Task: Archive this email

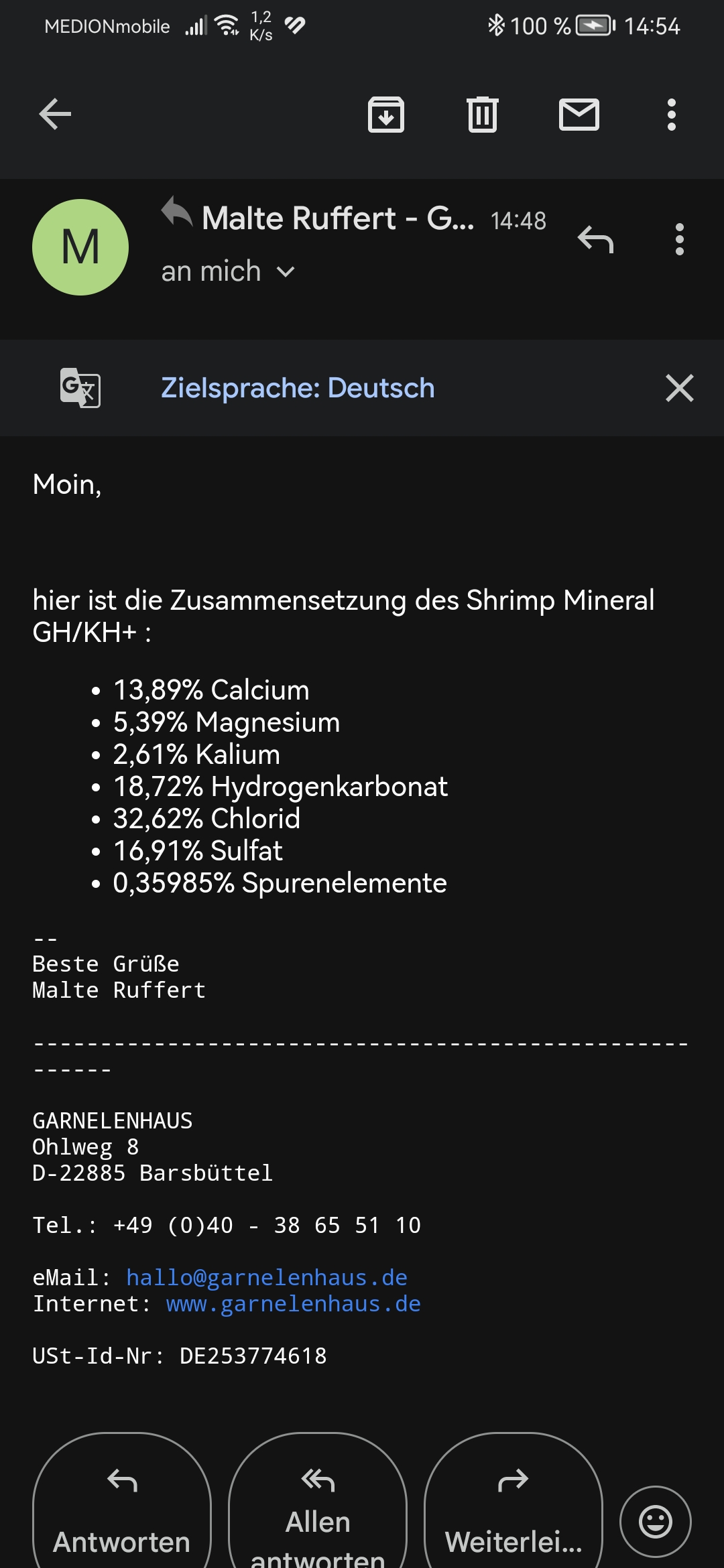Action: pos(386,115)
